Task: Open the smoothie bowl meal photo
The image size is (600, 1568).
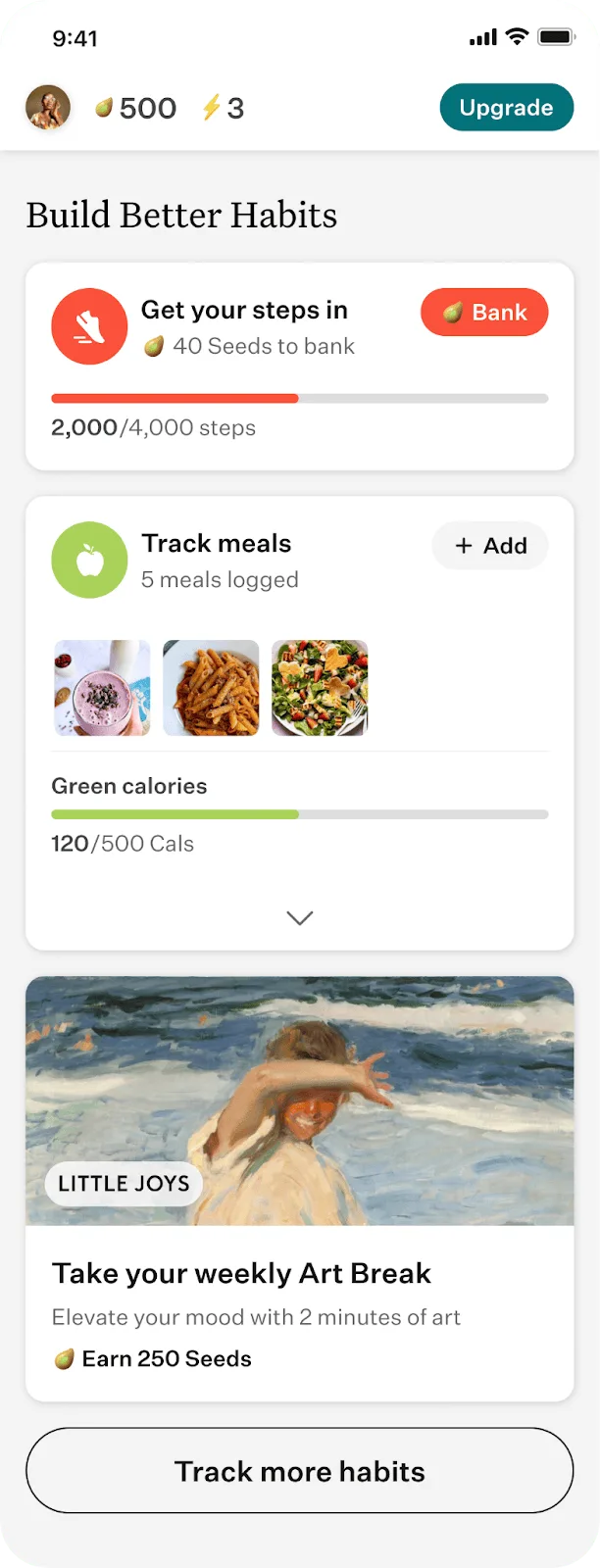Action: [x=102, y=688]
